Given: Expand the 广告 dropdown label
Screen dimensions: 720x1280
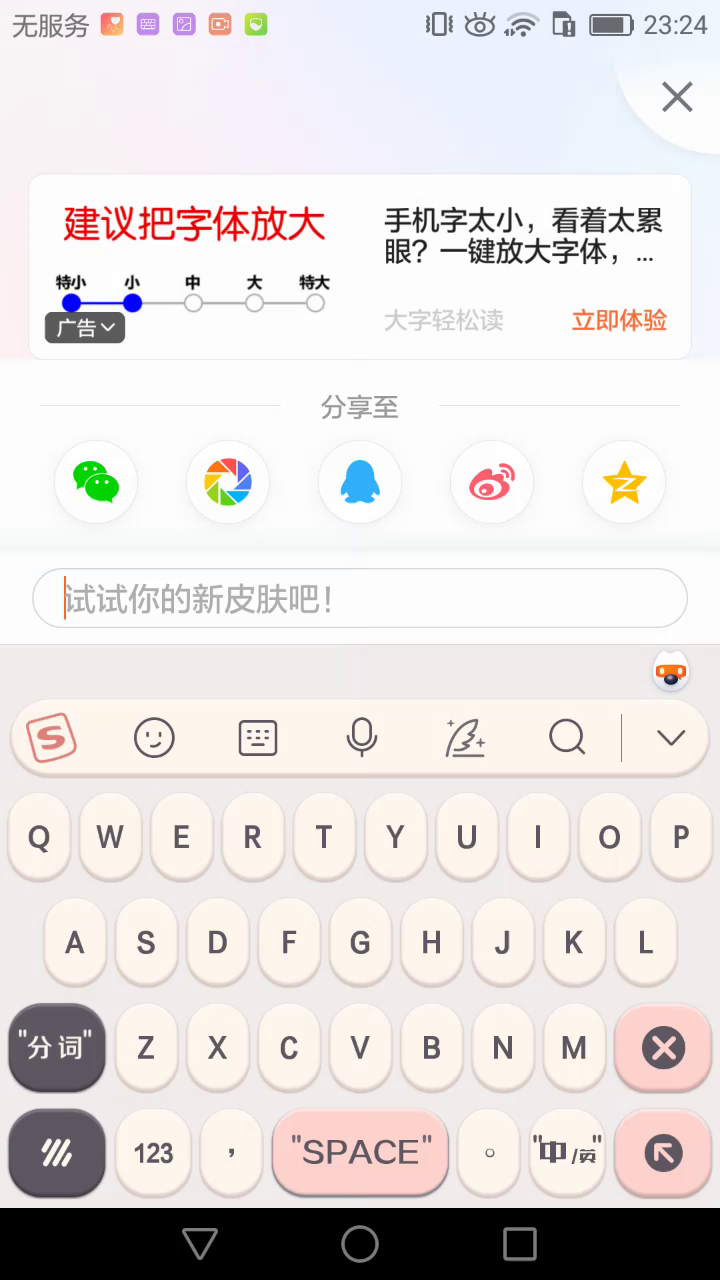Looking at the screenshot, I should coord(85,327).
